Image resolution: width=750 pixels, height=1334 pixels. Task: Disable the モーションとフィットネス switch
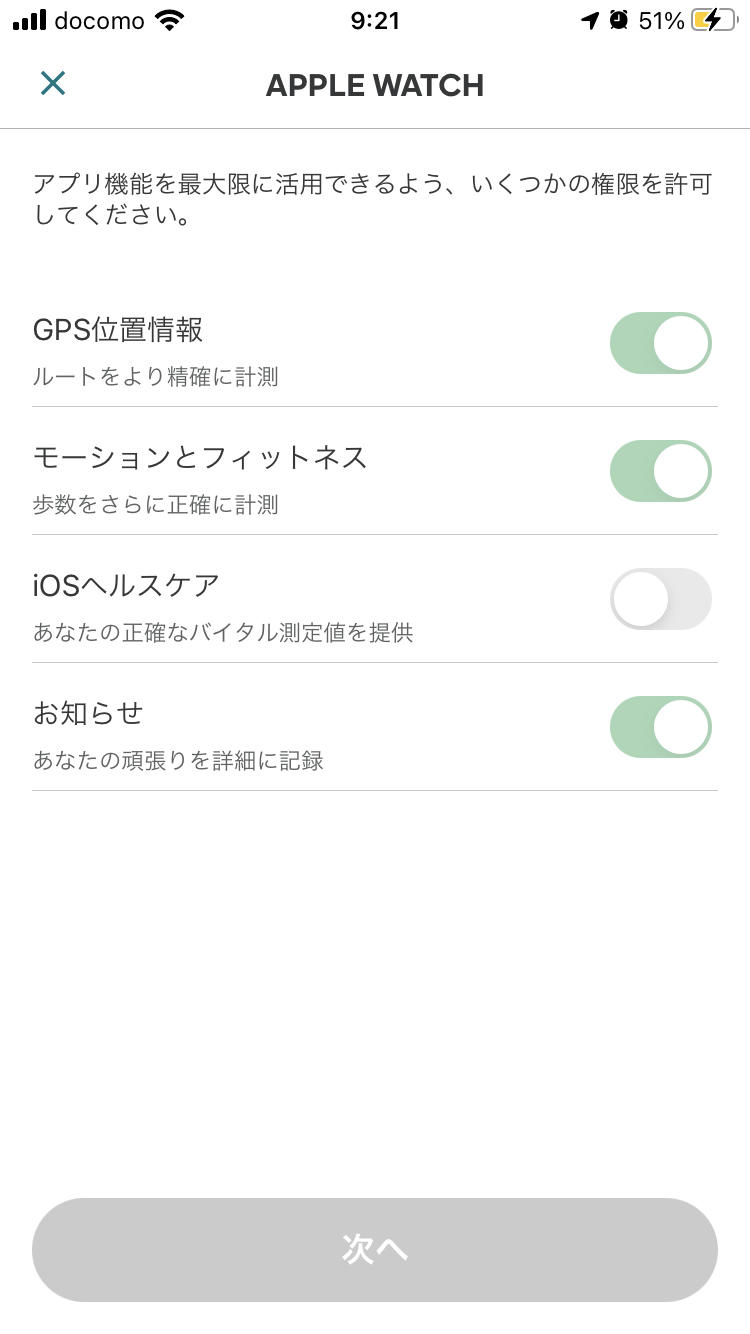(660, 471)
